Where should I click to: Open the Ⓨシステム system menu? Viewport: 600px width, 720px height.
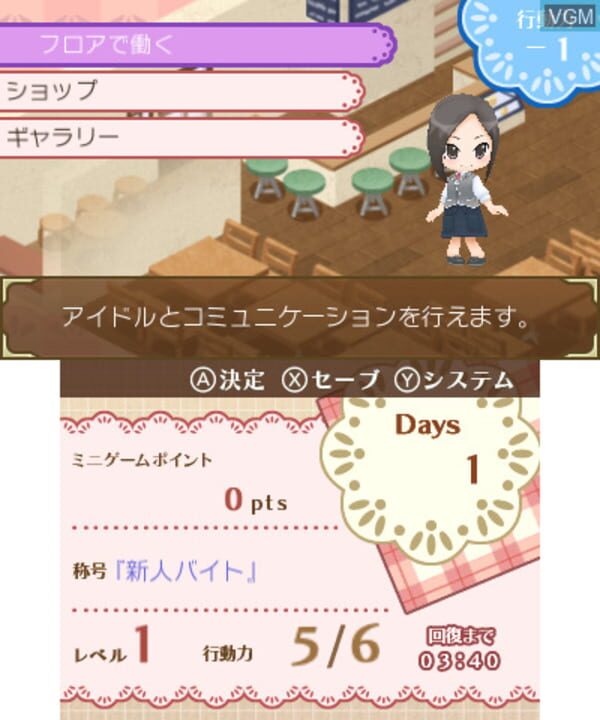[454, 380]
